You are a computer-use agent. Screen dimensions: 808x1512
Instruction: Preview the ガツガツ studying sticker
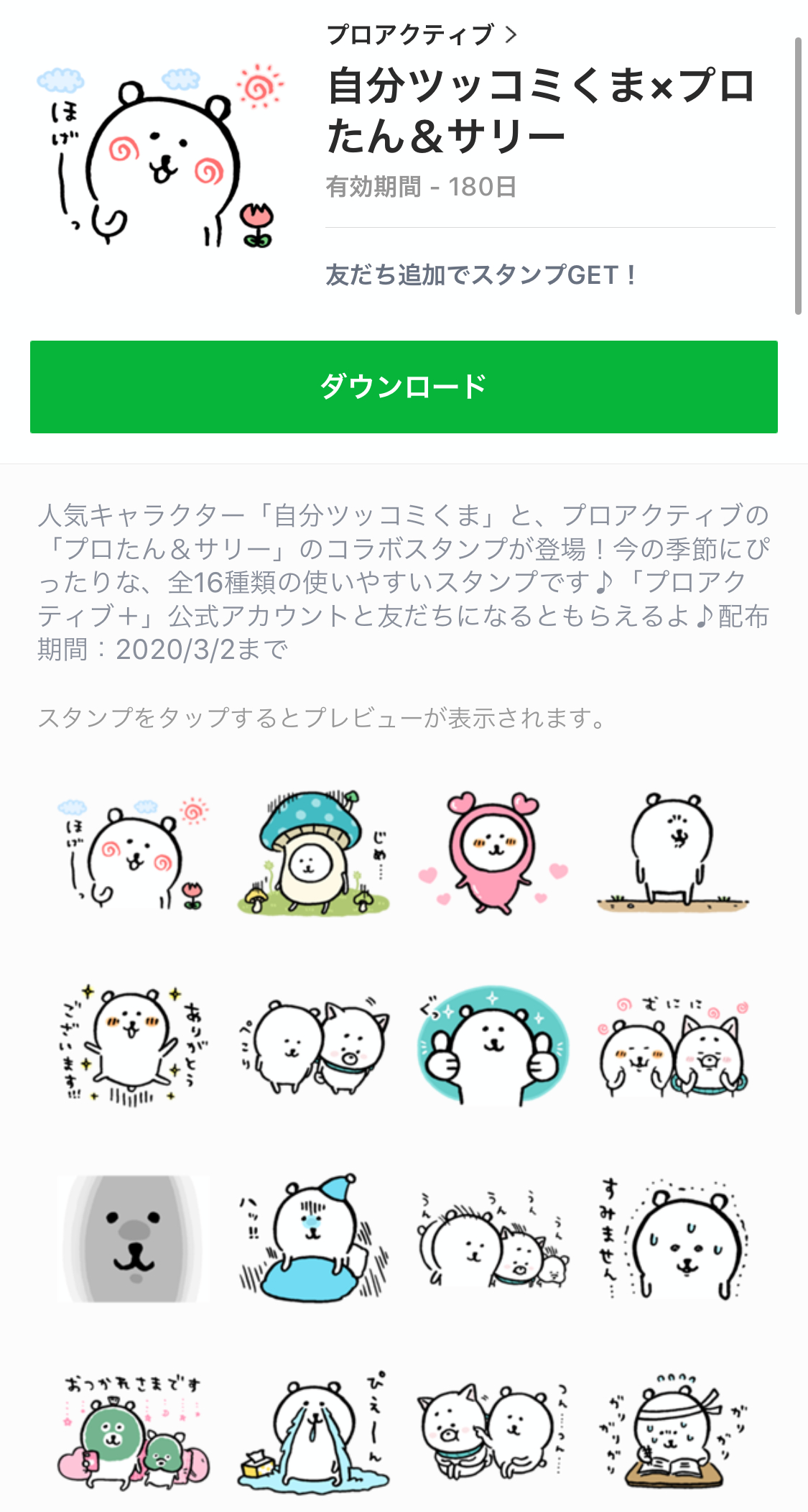(672, 1432)
